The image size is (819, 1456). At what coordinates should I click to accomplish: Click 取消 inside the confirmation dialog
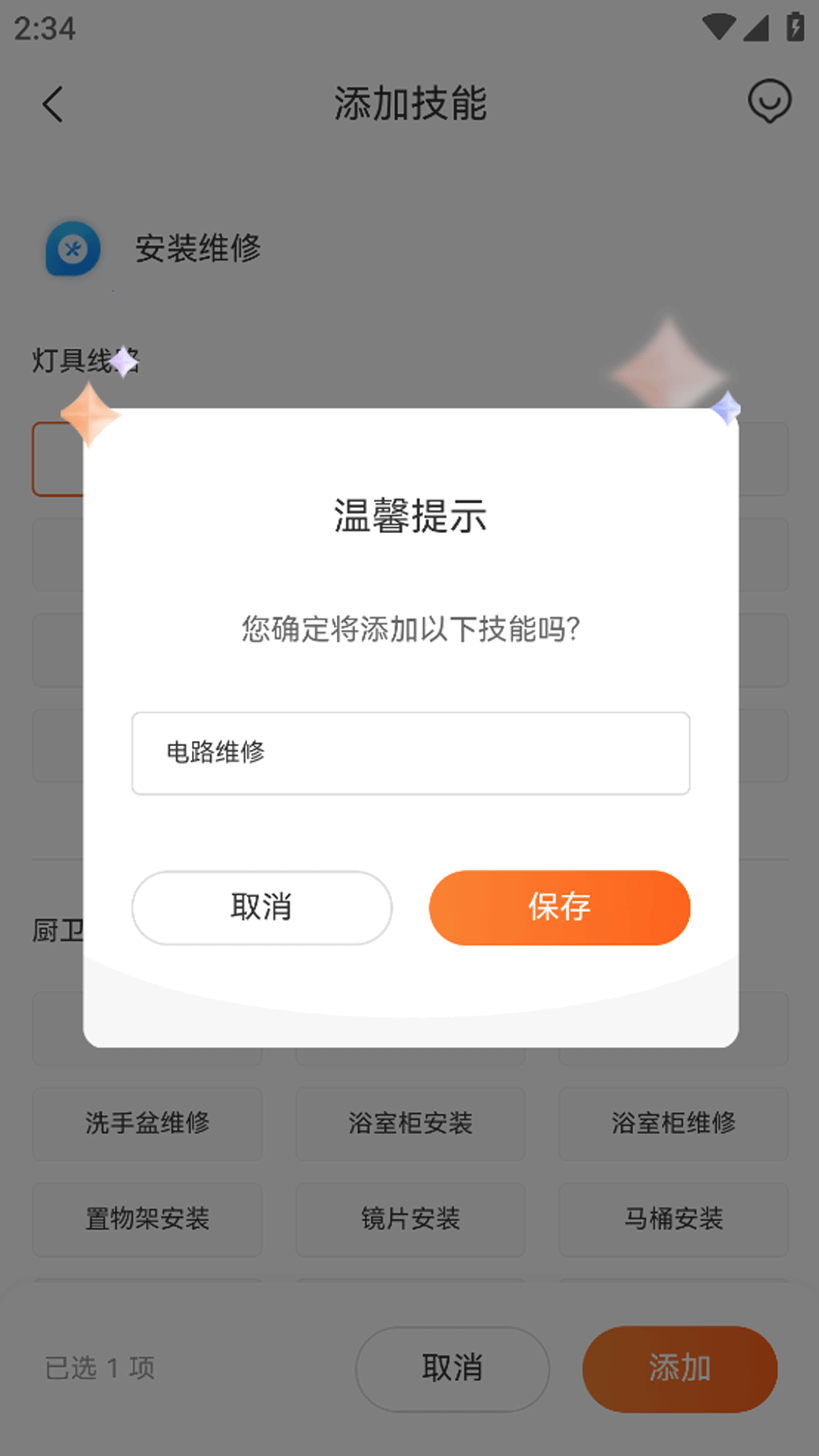click(261, 907)
